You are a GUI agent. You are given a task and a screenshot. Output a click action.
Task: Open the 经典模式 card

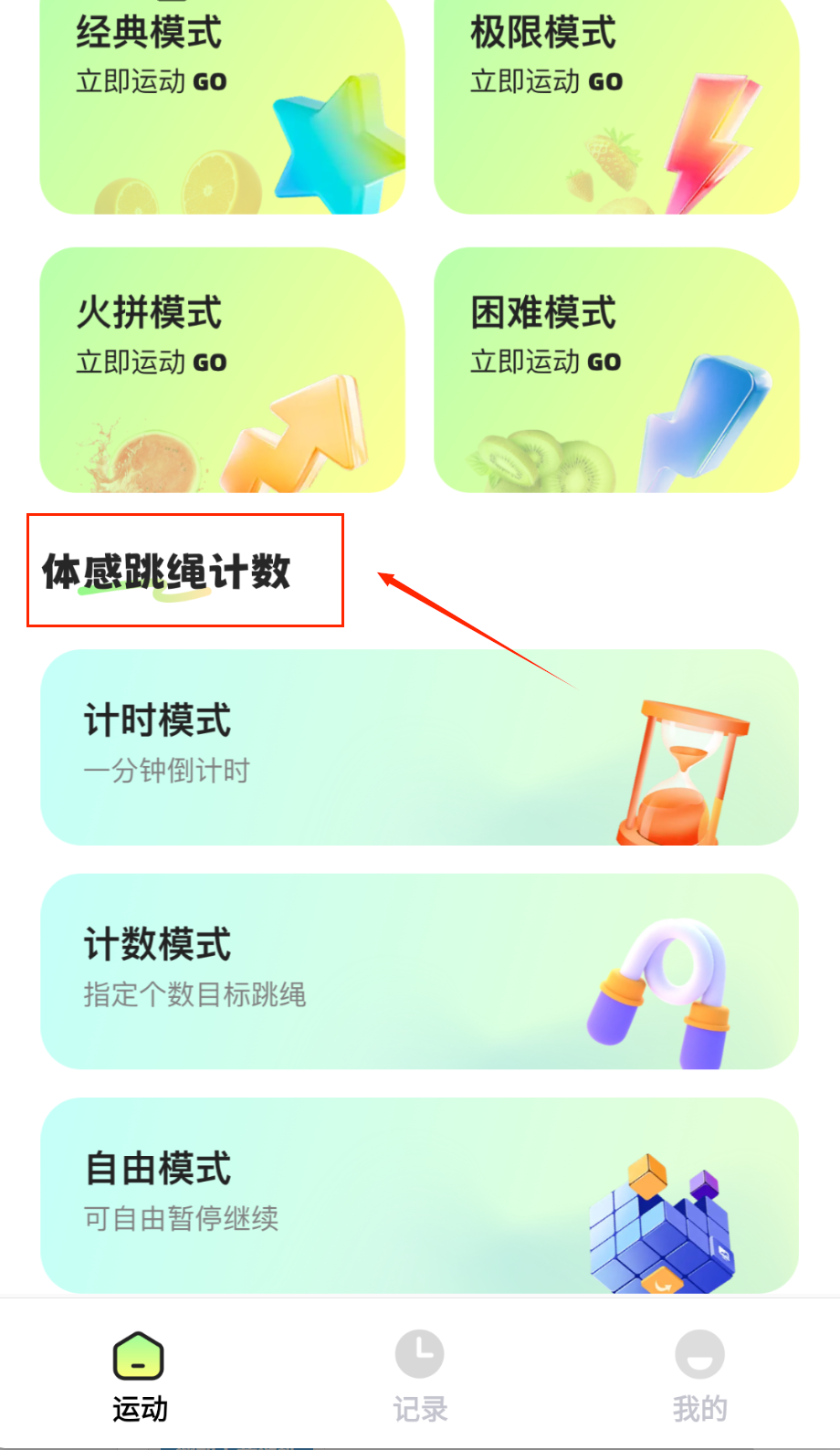tap(222, 105)
